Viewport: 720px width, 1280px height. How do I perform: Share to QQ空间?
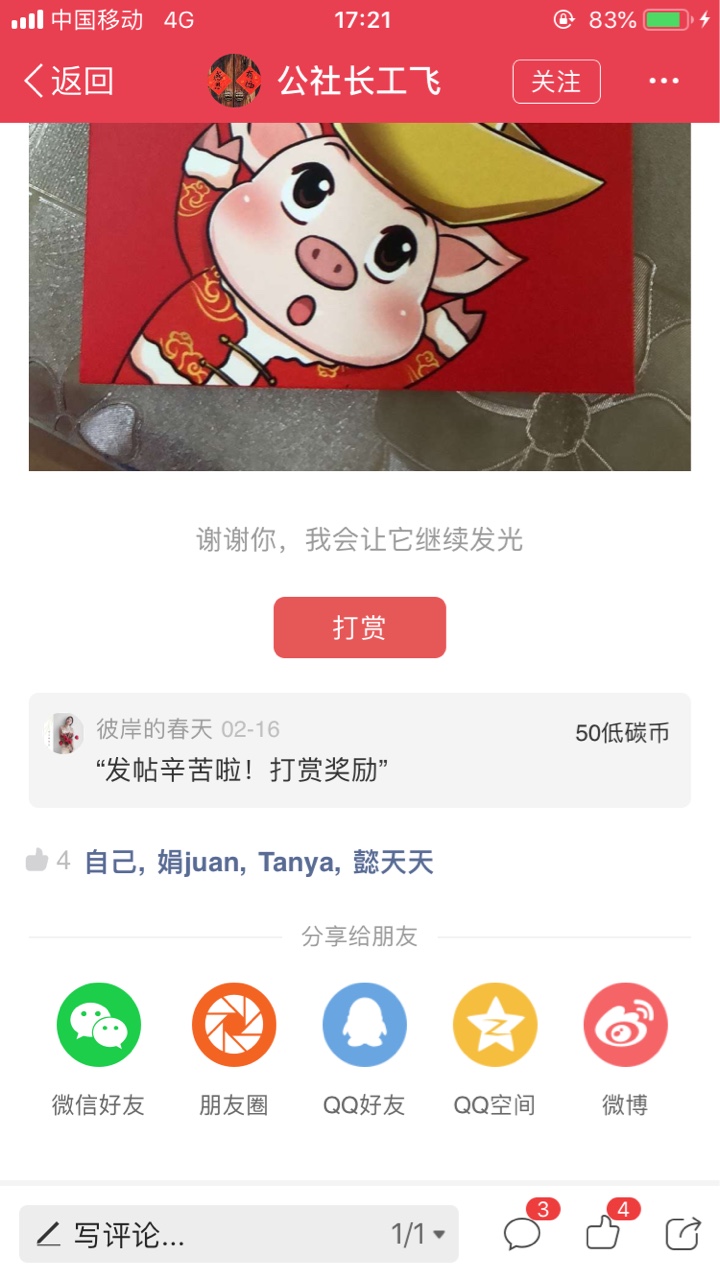point(495,1049)
